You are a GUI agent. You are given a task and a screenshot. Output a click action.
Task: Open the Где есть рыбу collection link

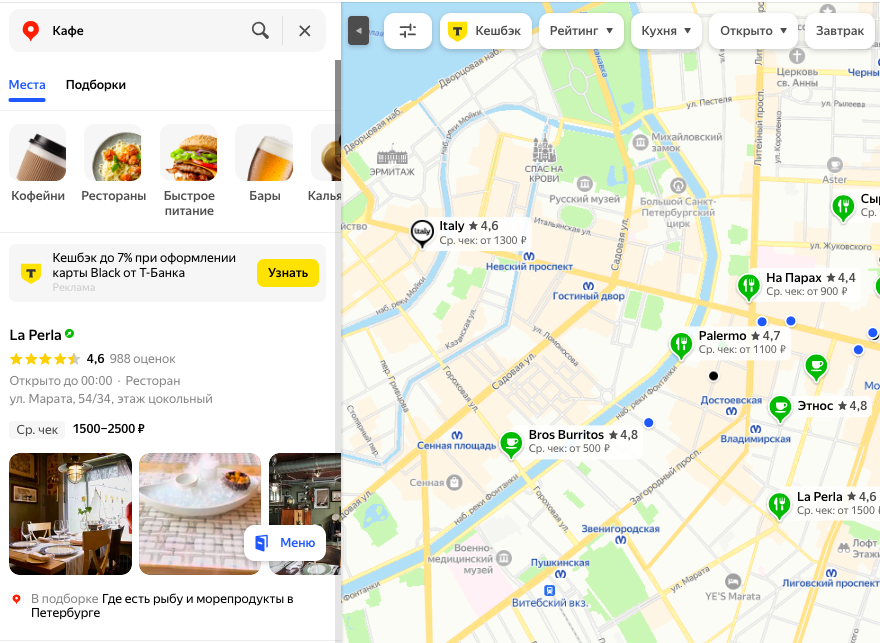pyautogui.click(x=197, y=599)
